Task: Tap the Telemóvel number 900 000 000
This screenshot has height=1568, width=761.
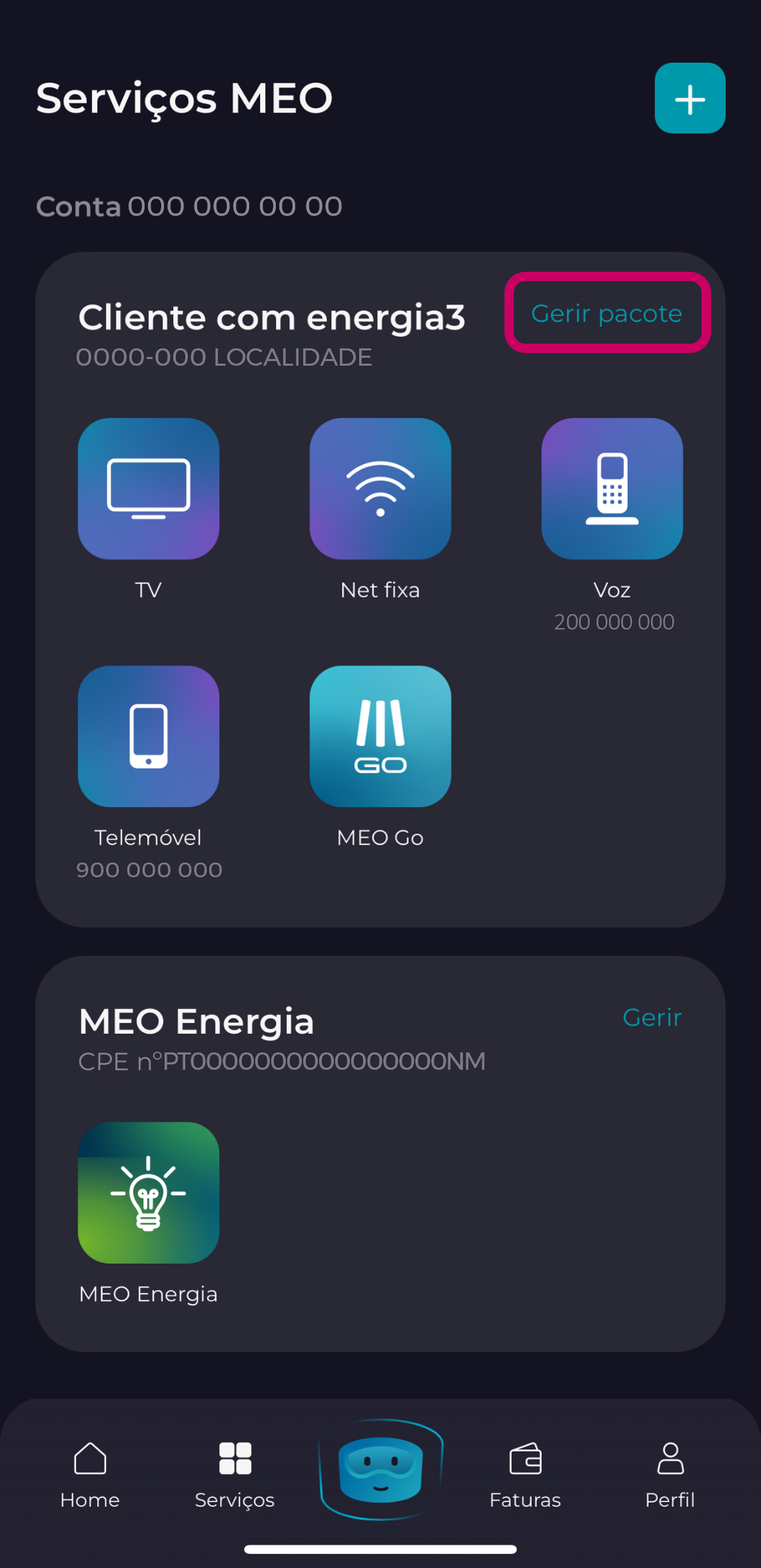Action: pos(149,869)
